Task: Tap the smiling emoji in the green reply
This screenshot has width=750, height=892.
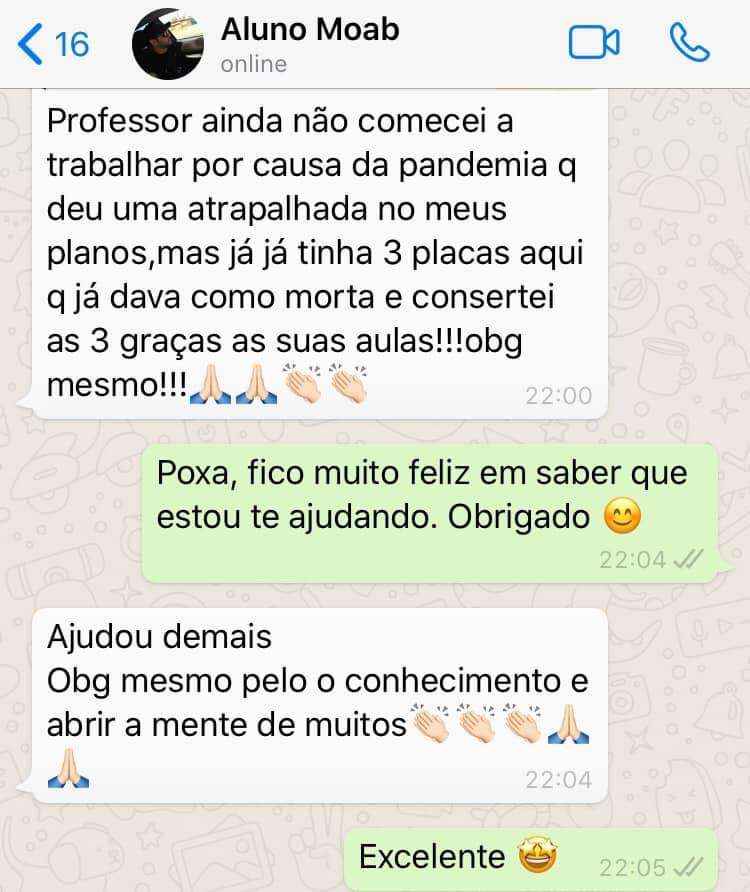Action: [624, 516]
